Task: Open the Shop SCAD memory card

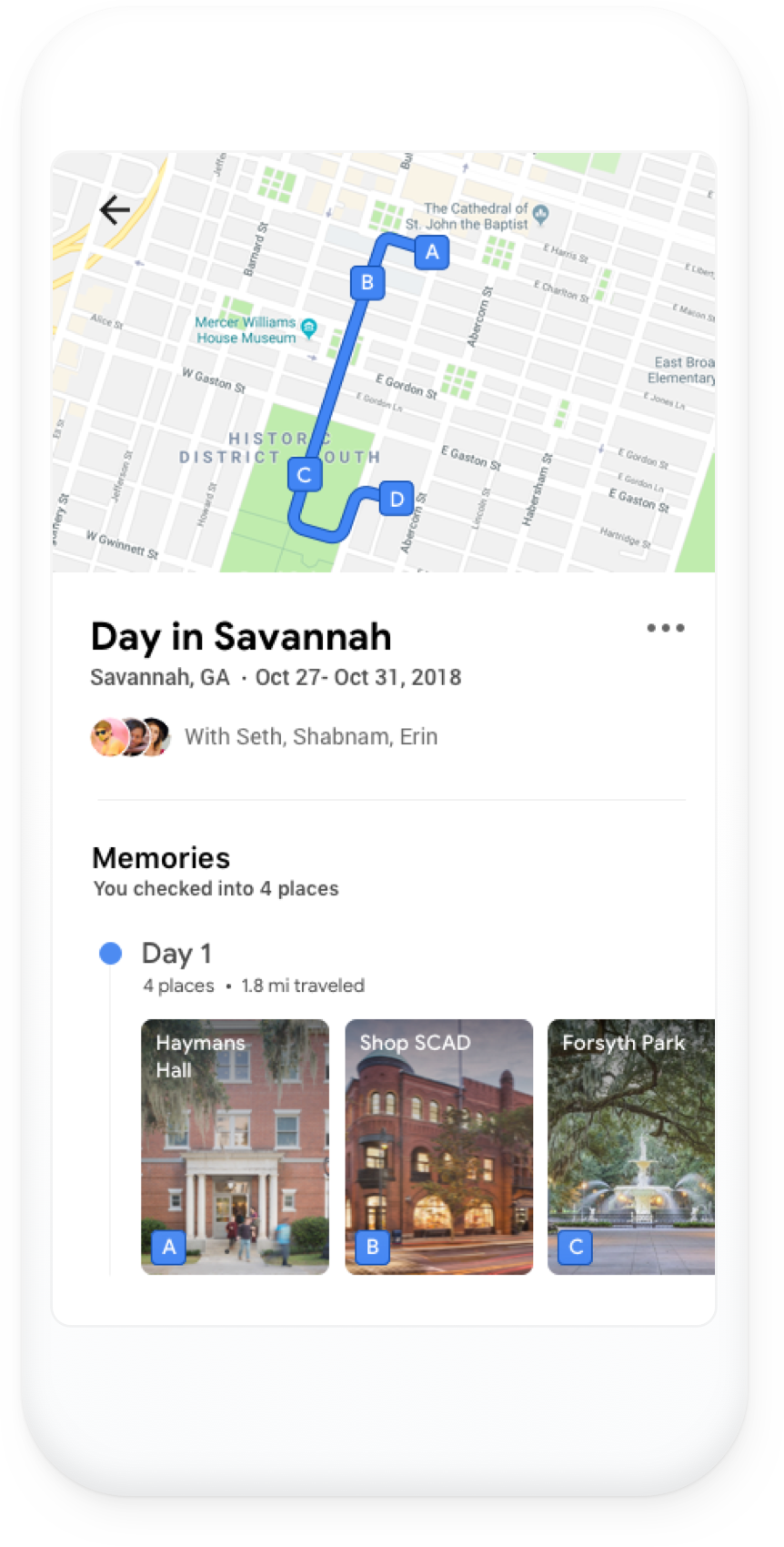Action: (x=438, y=1147)
